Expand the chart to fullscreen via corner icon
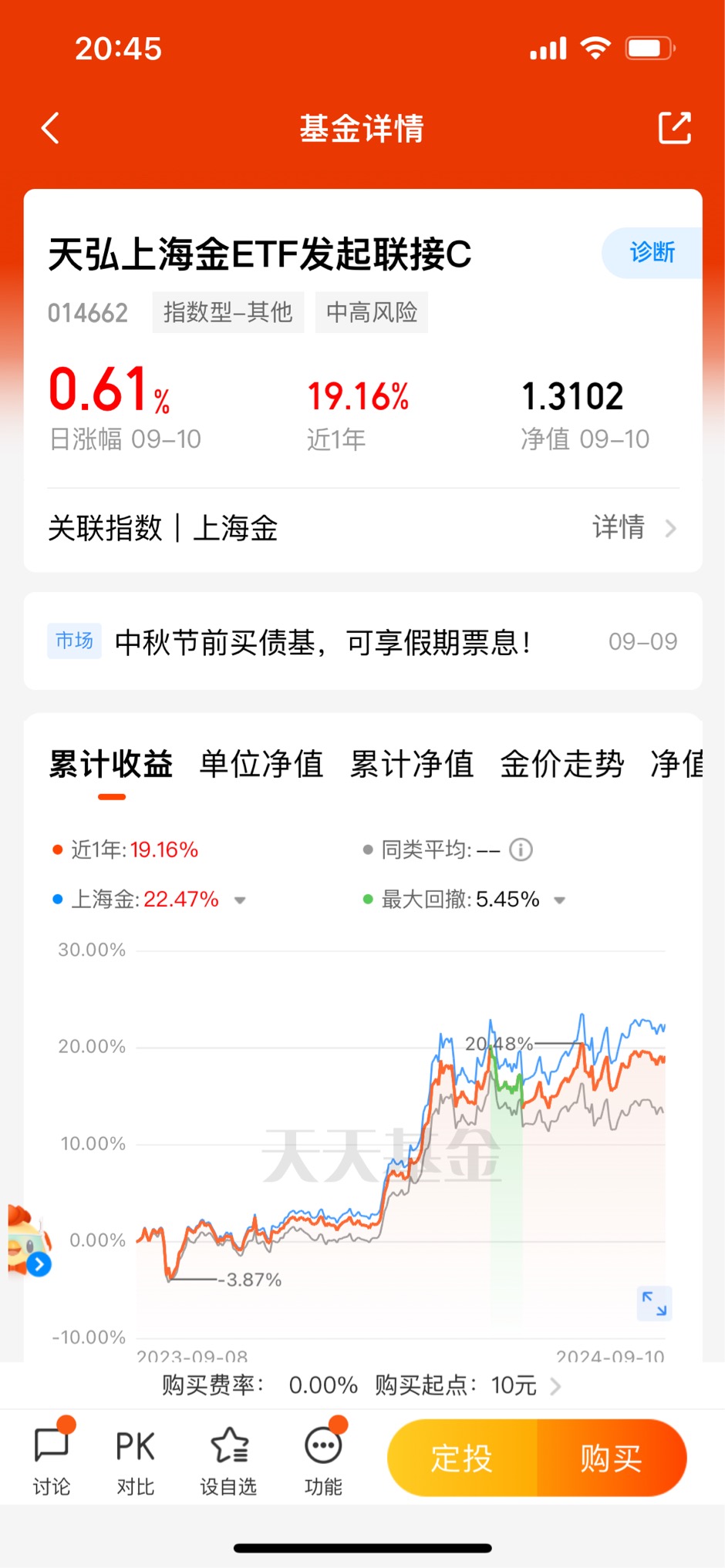This screenshot has height=1568, width=725. (x=653, y=1304)
